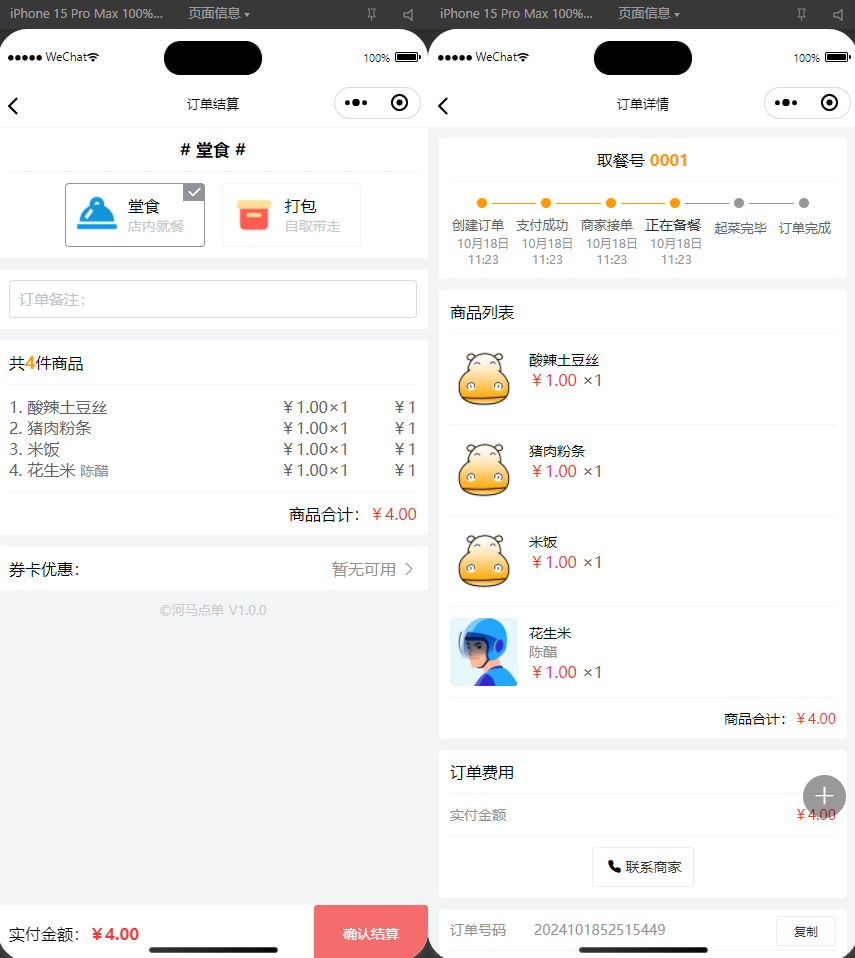Tap the 正在备餐 progress dot
The height and width of the screenshot is (958, 855).
pyautogui.click(x=675, y=201)
